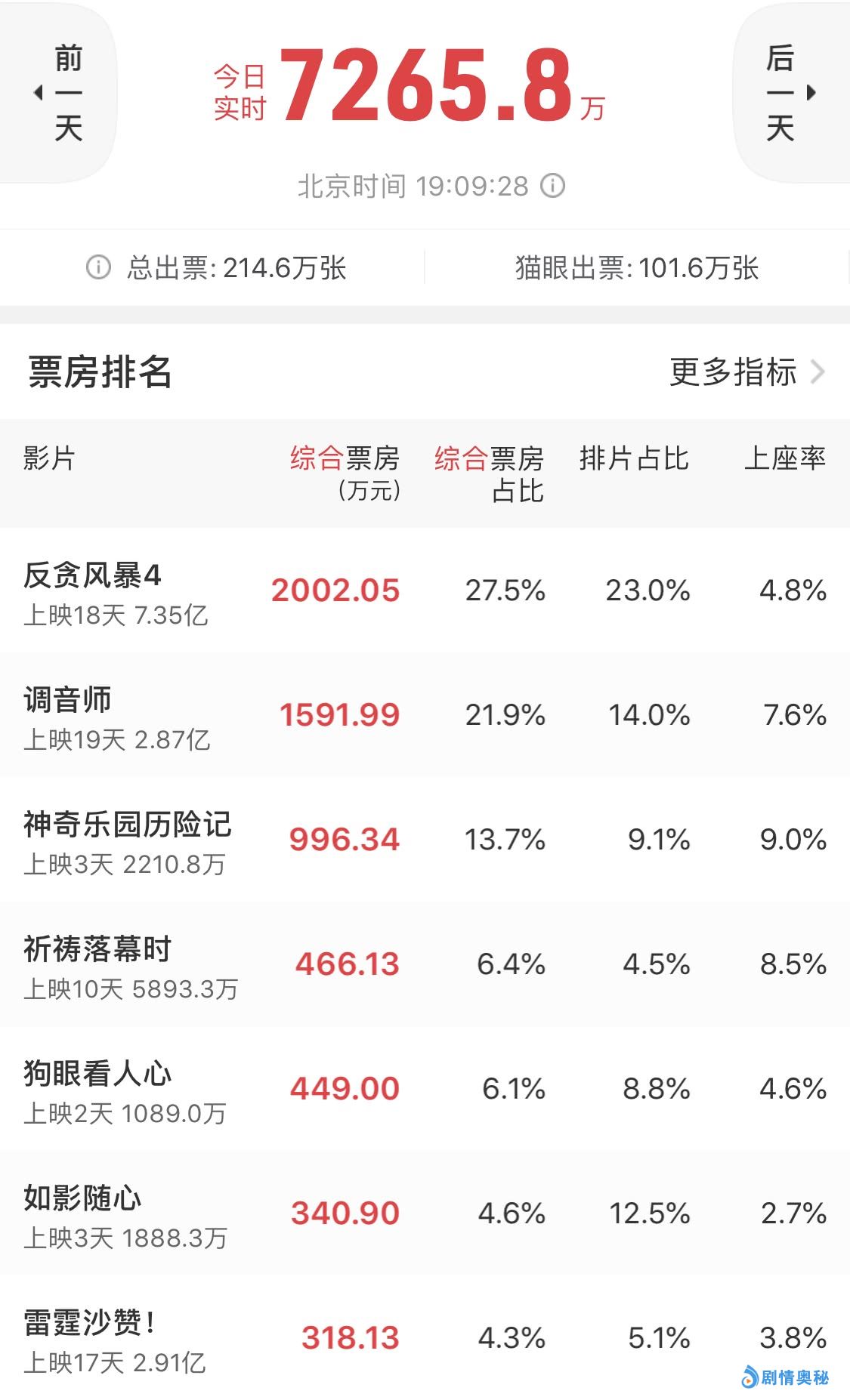Screen dimensions: 850x1400
Task: Open the 如影随心 movie row
Action: click(x=425, y=1214)
